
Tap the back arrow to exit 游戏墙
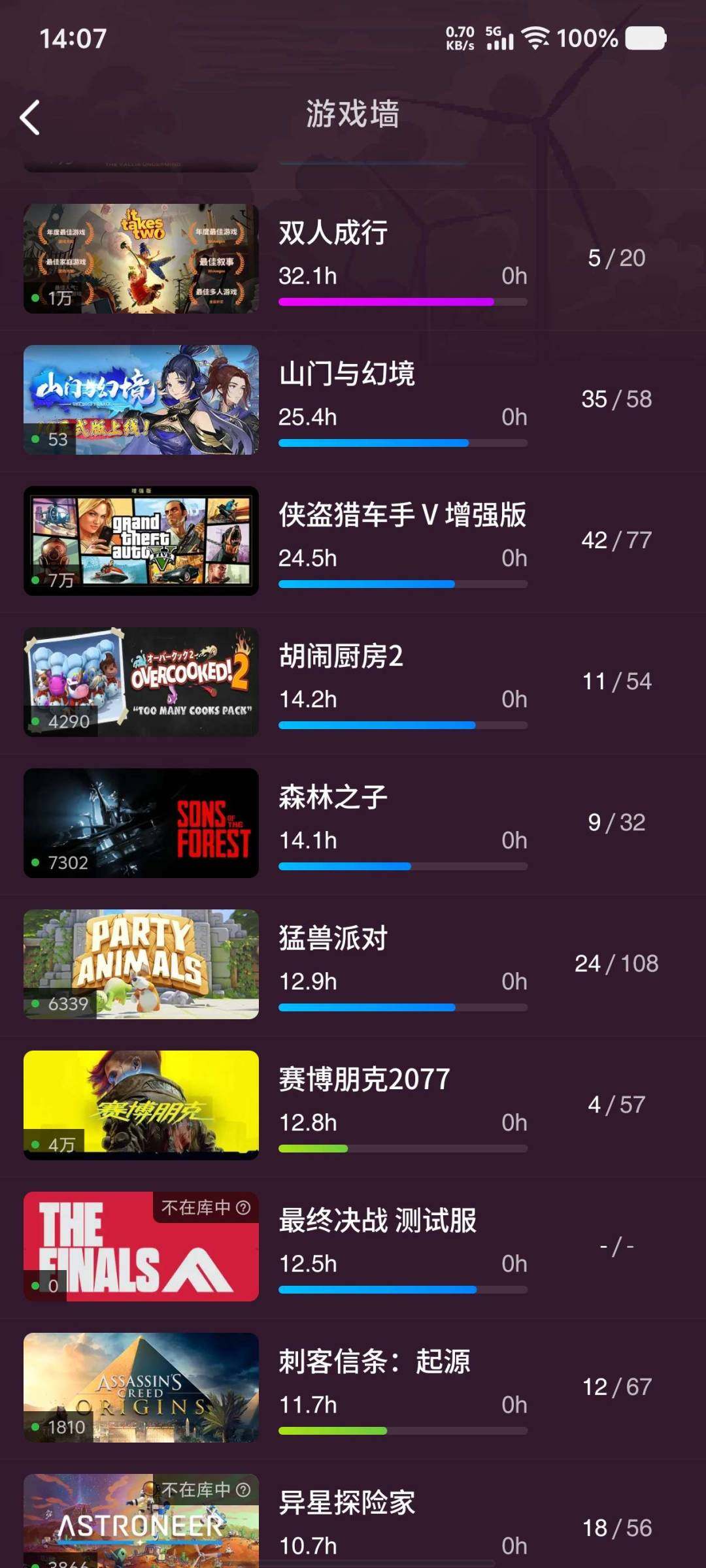click(x=29, y=118)
